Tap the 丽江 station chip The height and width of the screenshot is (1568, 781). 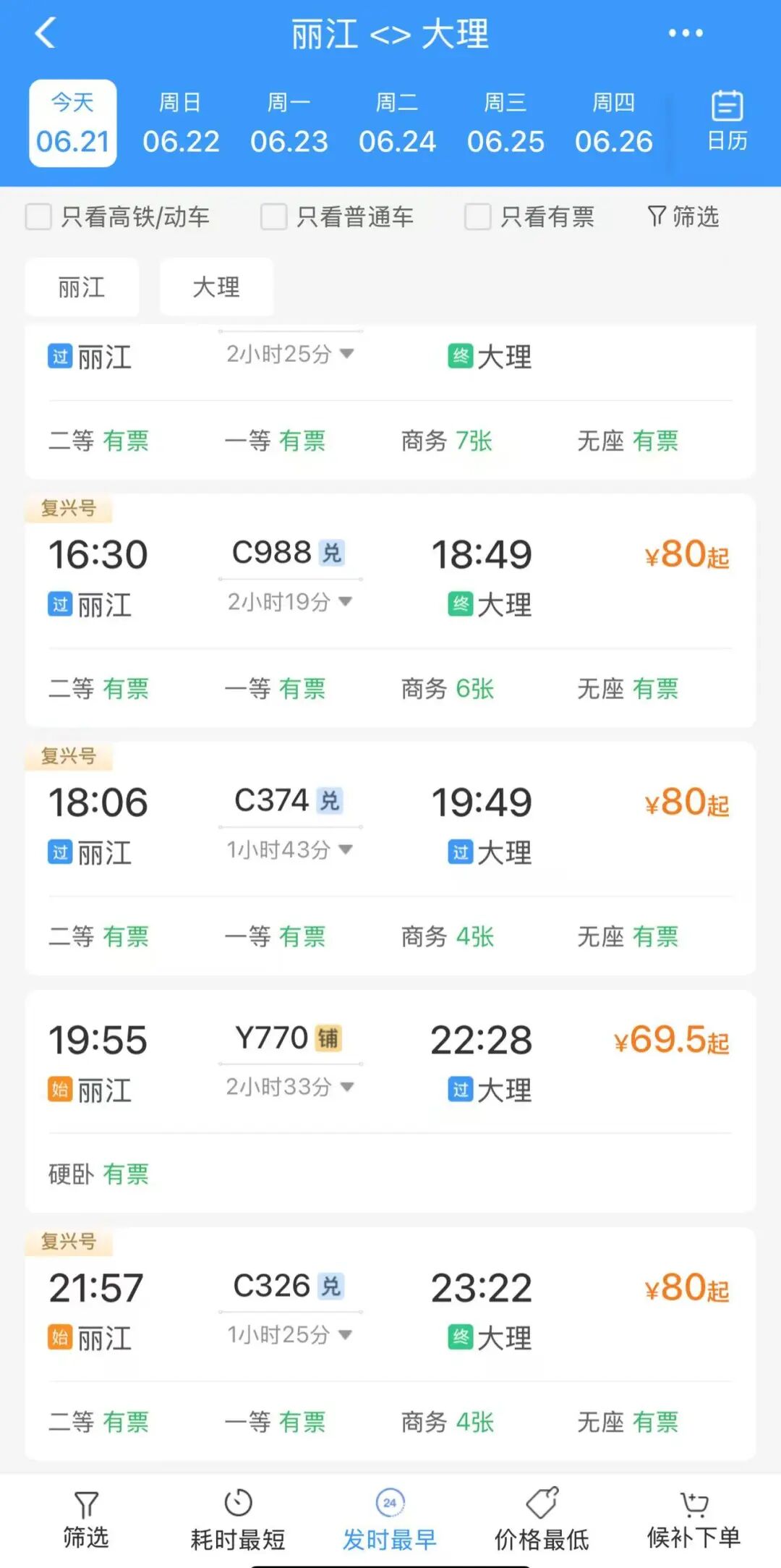(82, 287)
